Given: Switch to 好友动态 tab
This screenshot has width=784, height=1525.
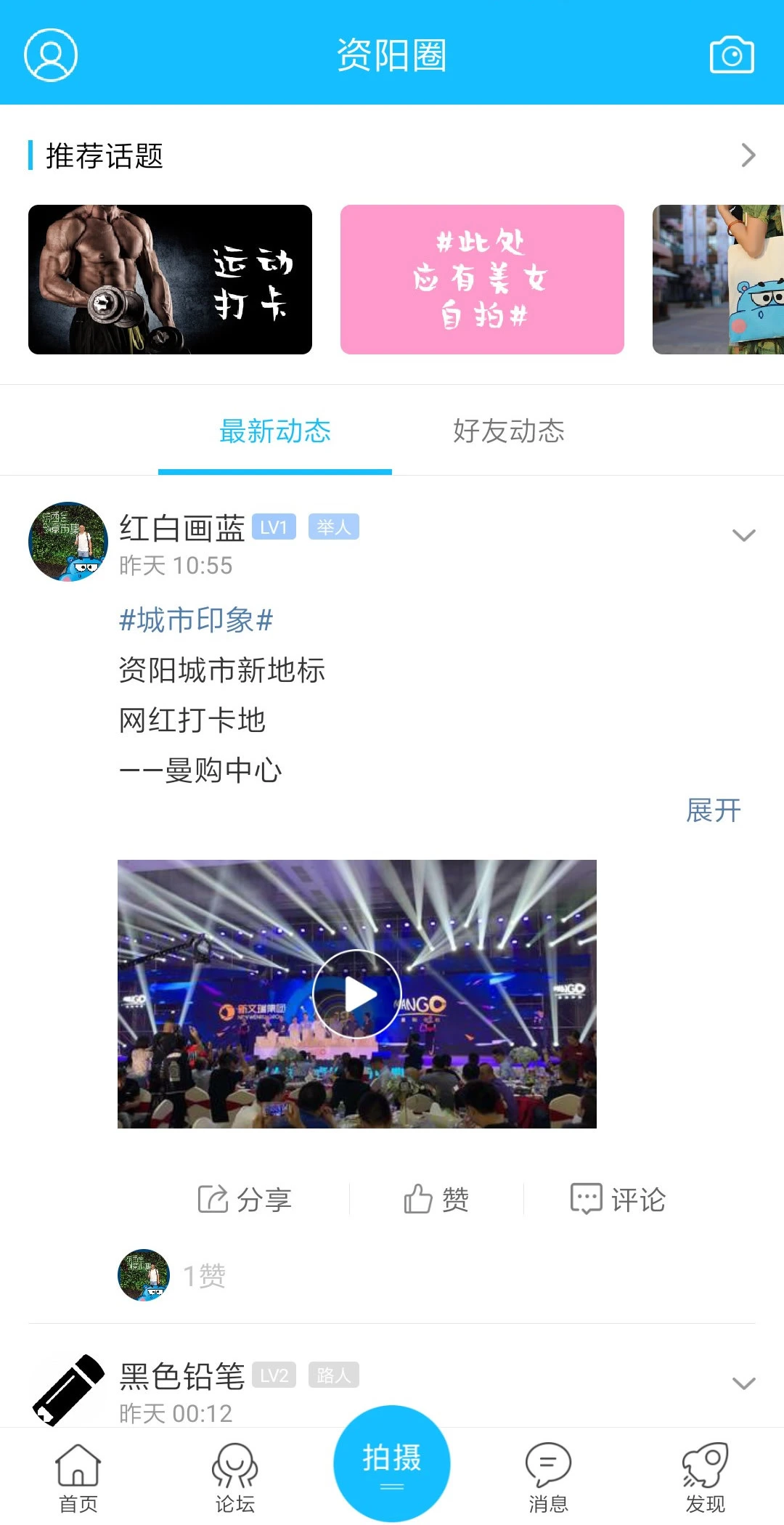Looking at the screenshot, I should 510,431.
